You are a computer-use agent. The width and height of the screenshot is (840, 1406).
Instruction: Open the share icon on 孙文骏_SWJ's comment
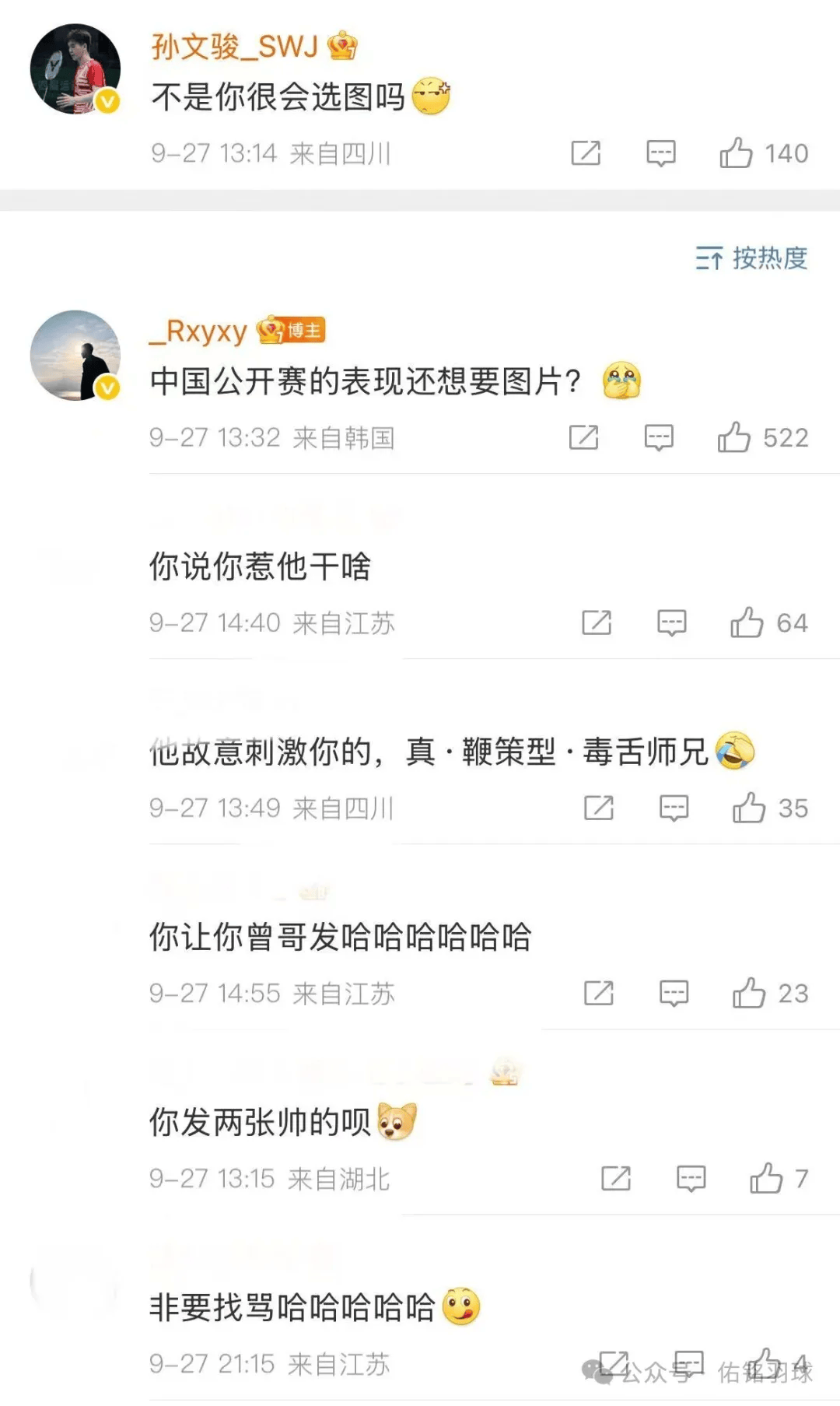pos(586,153)
